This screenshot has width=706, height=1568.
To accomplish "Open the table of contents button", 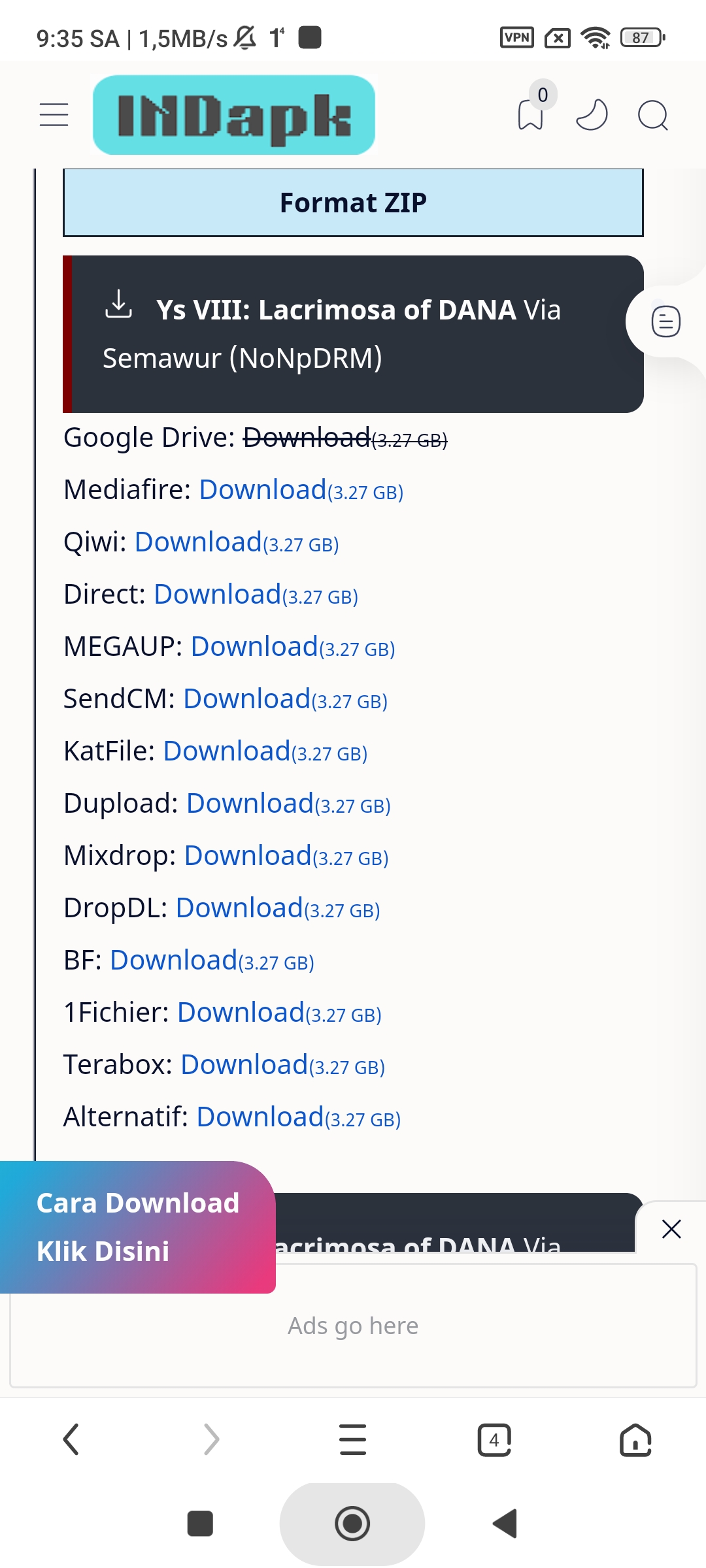I will tap(665, 322).
